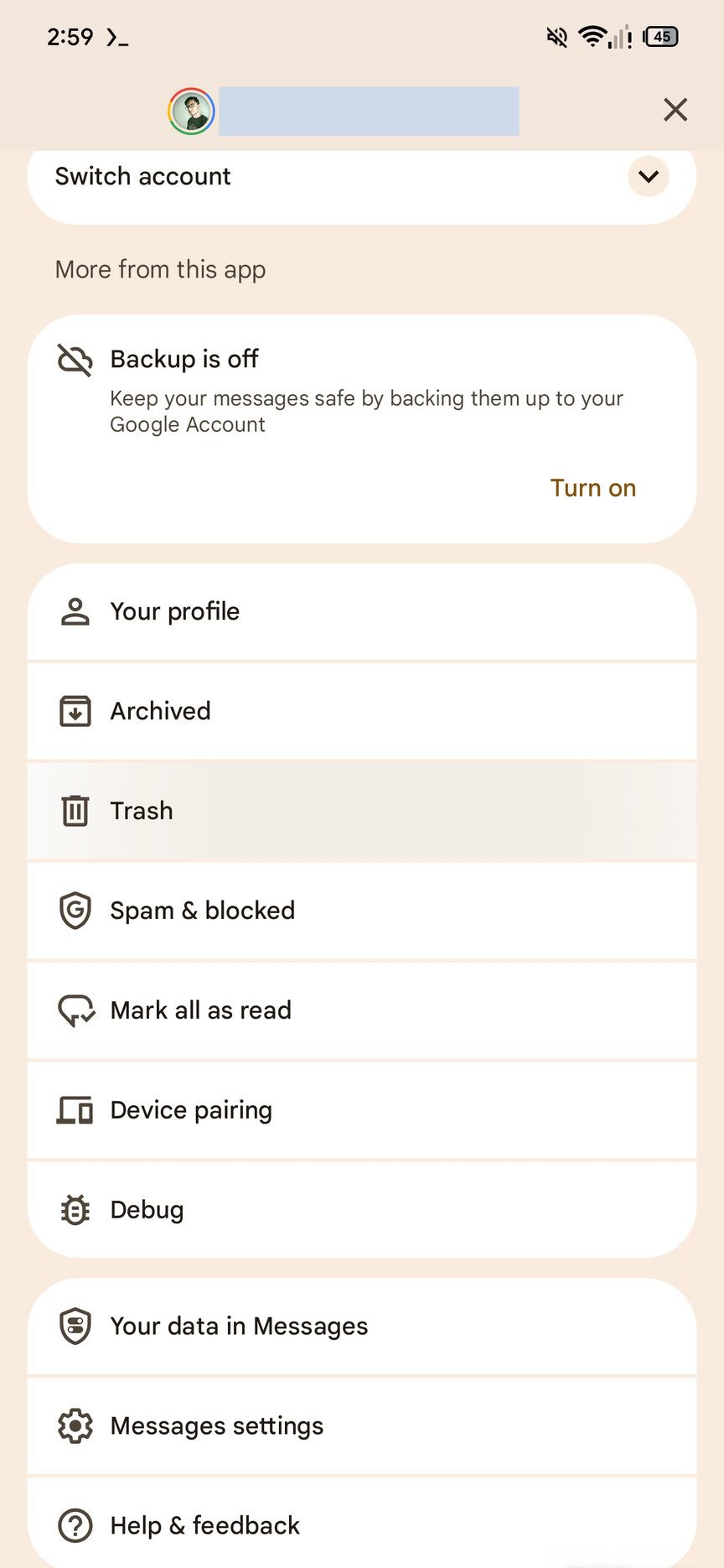Expand the Switch account dropdown
The image size is (724, 1568).
point(648,177)
